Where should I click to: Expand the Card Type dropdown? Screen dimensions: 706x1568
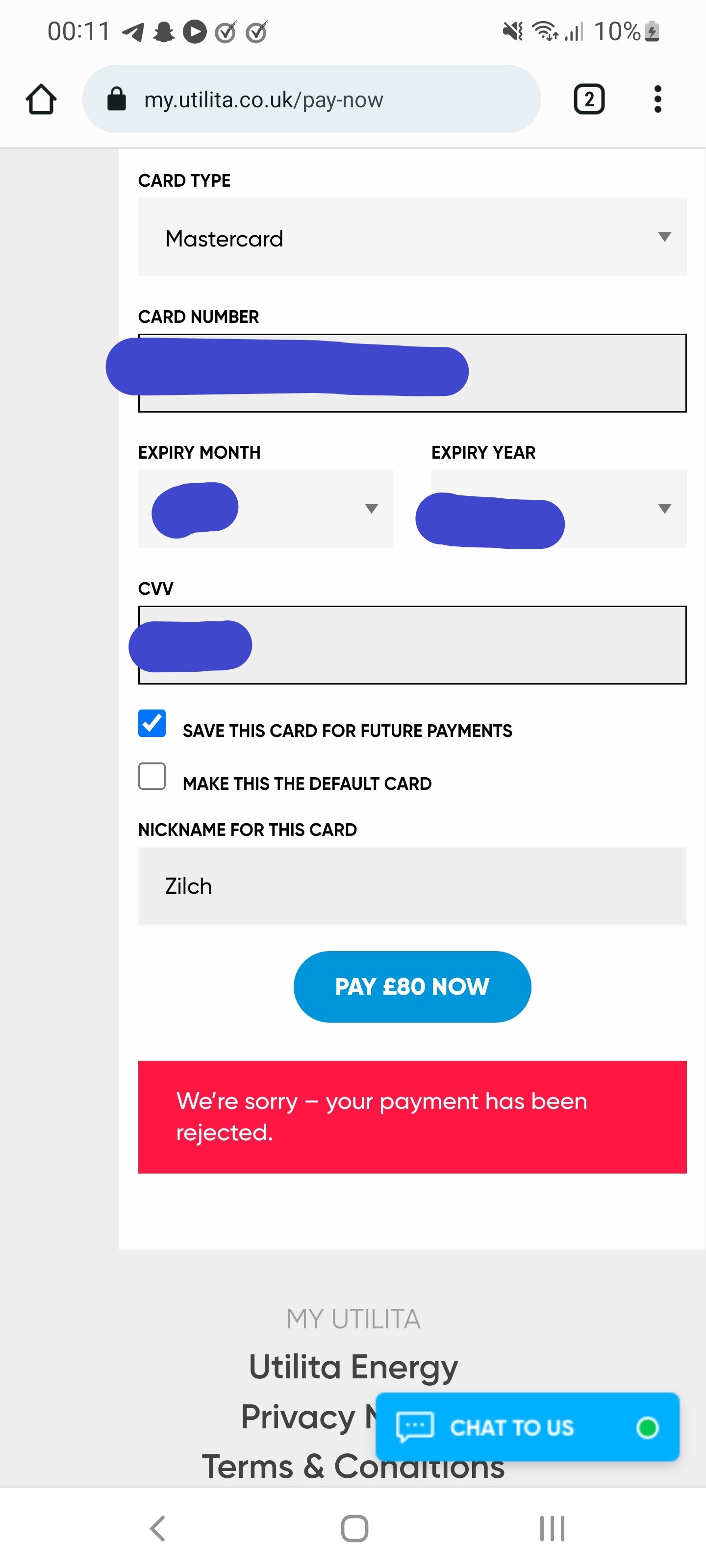coord(412,237)
